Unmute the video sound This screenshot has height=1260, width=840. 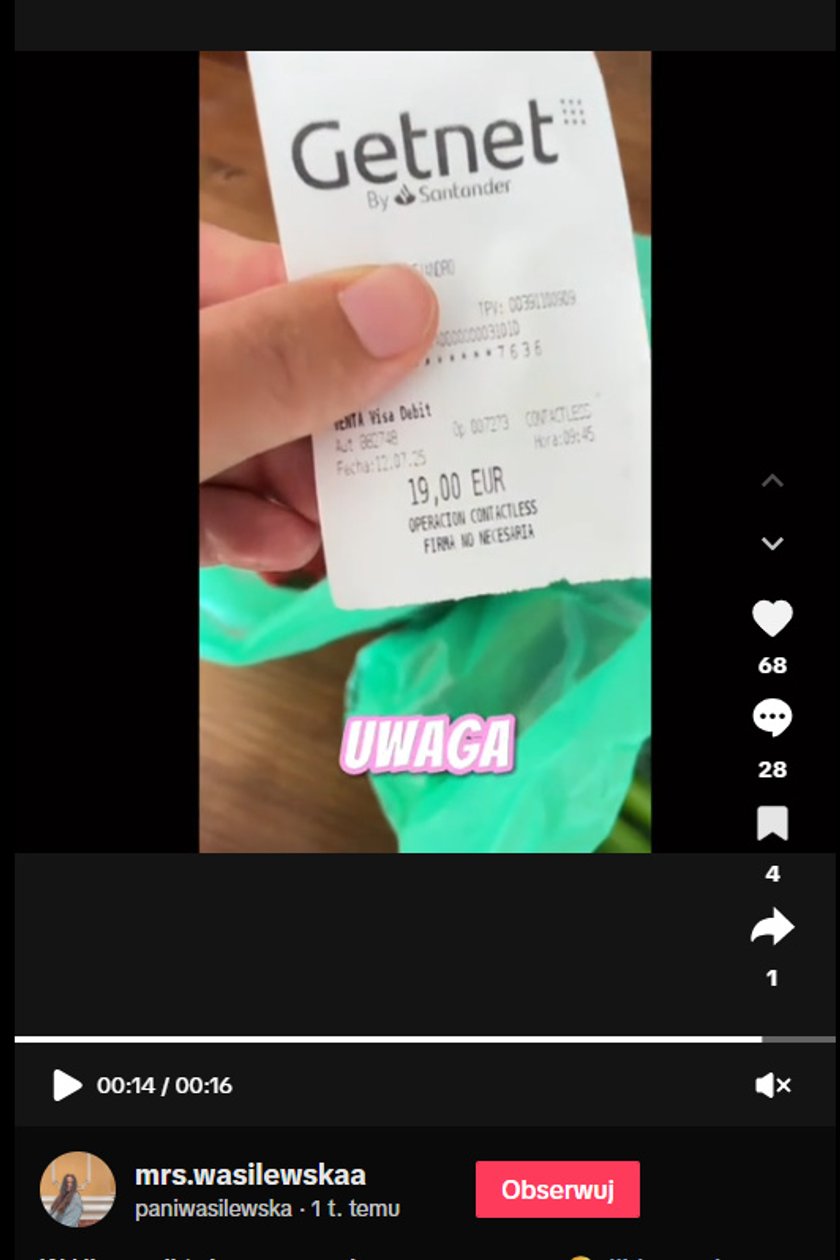click(x=773, y=1085)
